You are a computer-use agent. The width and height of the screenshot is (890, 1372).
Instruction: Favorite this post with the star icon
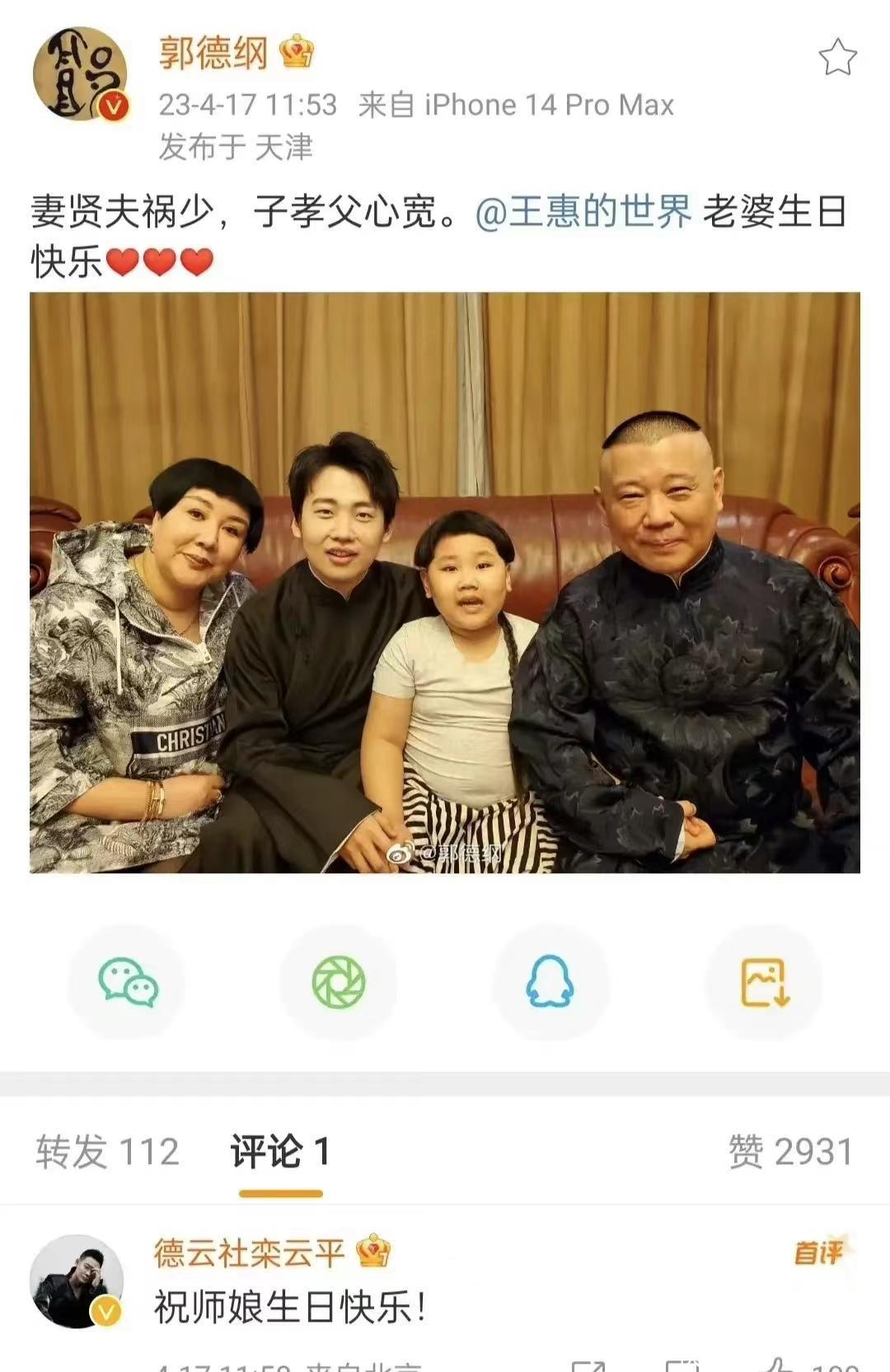coord(837,58)
